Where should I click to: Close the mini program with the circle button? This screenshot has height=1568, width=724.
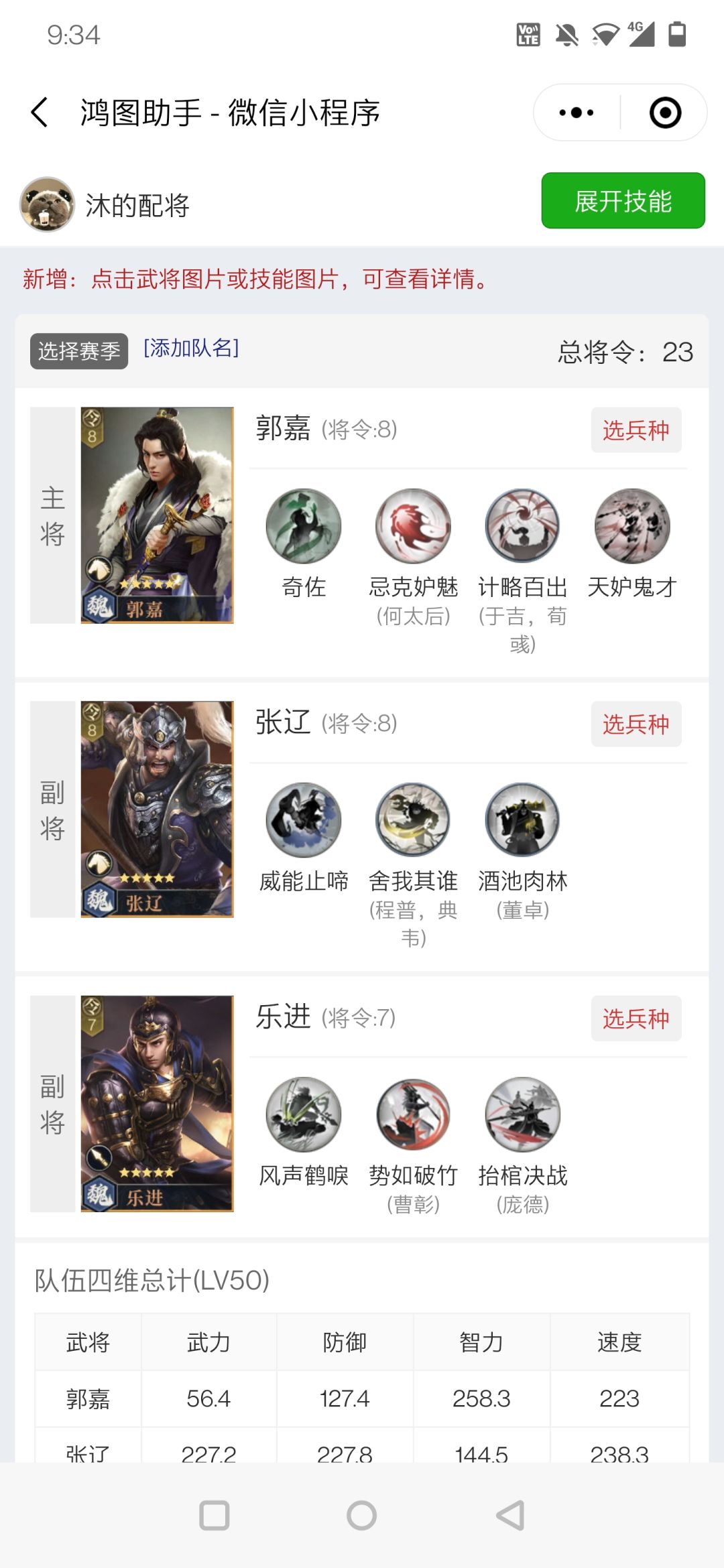(x=665, y=113)
